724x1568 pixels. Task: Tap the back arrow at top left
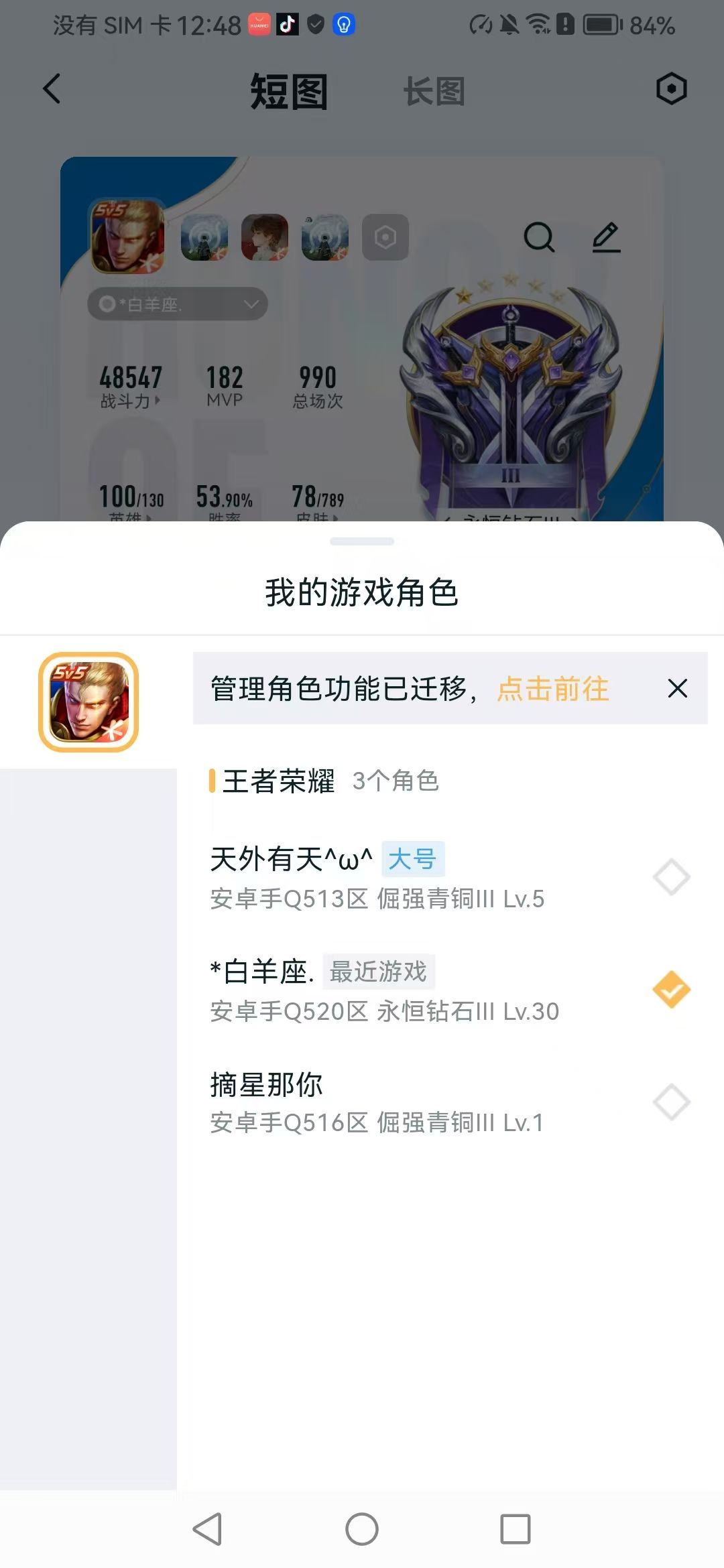53,88
